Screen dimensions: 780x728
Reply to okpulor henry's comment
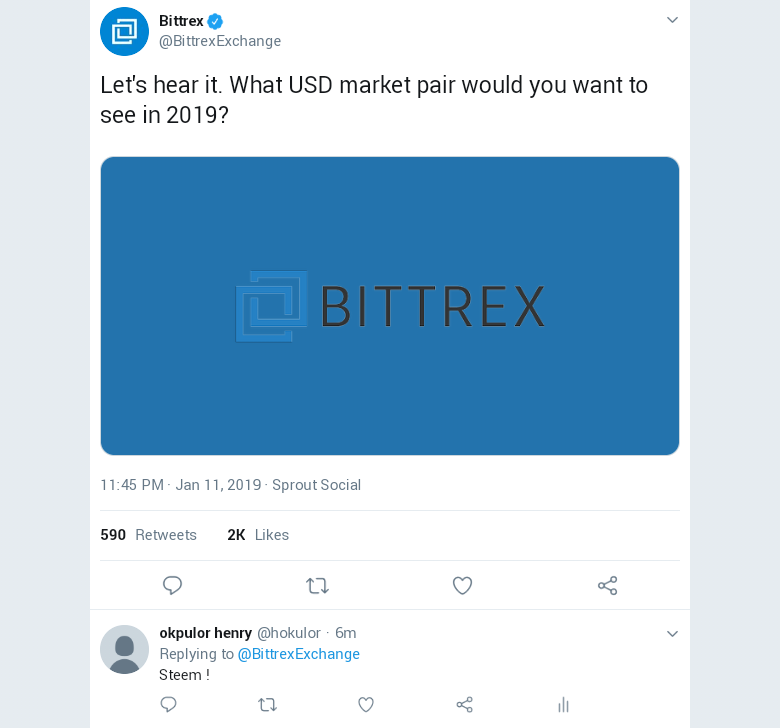169,705
